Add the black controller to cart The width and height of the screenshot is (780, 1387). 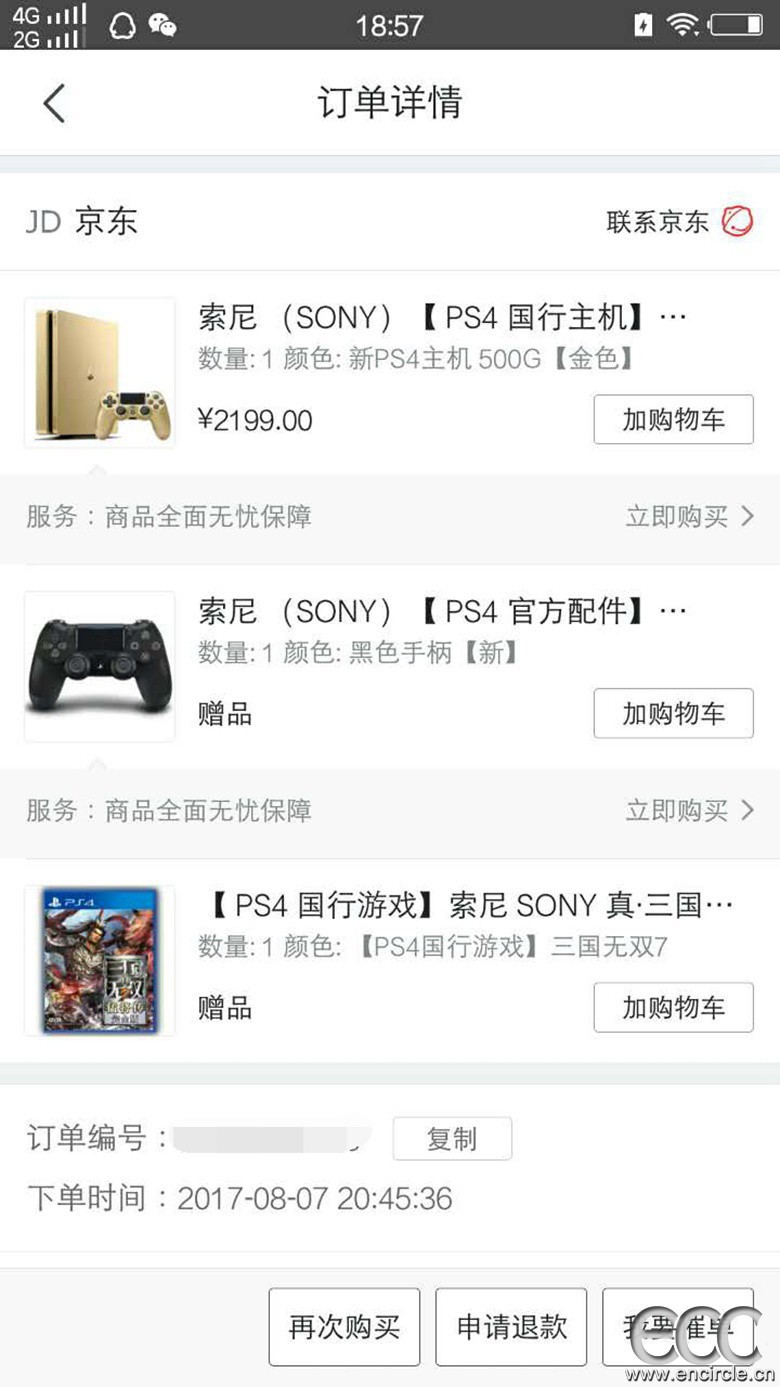pos(673,713)
